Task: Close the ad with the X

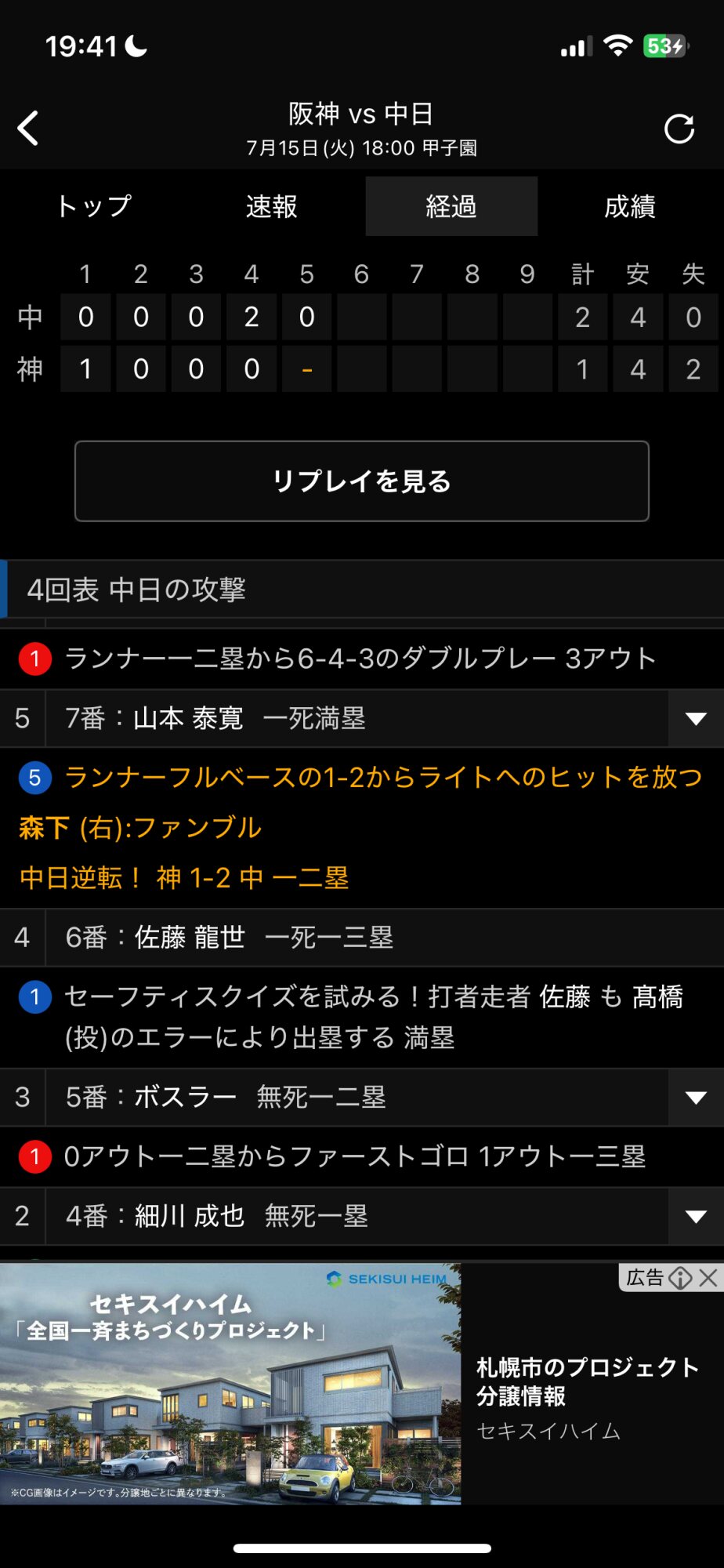Action: (x=708, y=1278)
